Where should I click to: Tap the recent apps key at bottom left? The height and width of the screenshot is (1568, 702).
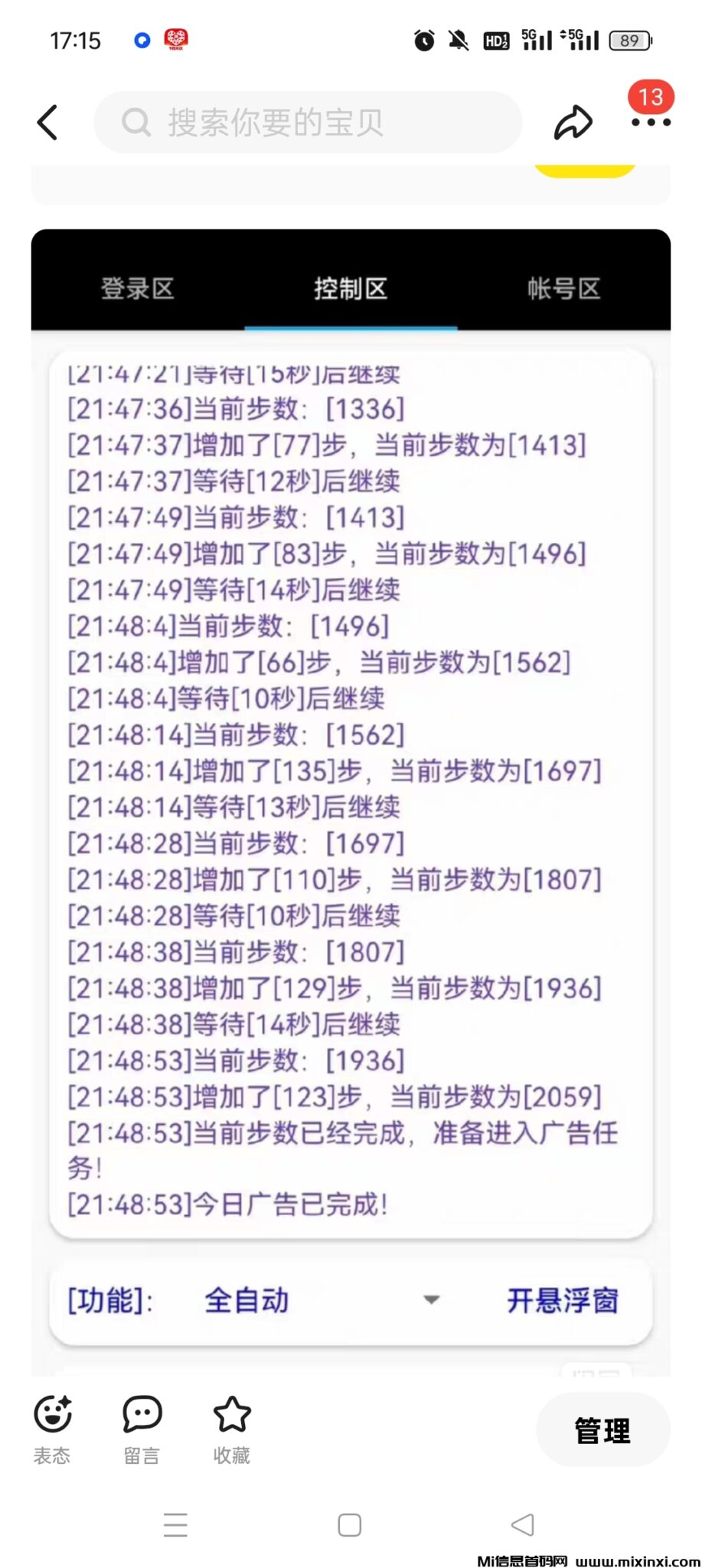[175, 1525]
